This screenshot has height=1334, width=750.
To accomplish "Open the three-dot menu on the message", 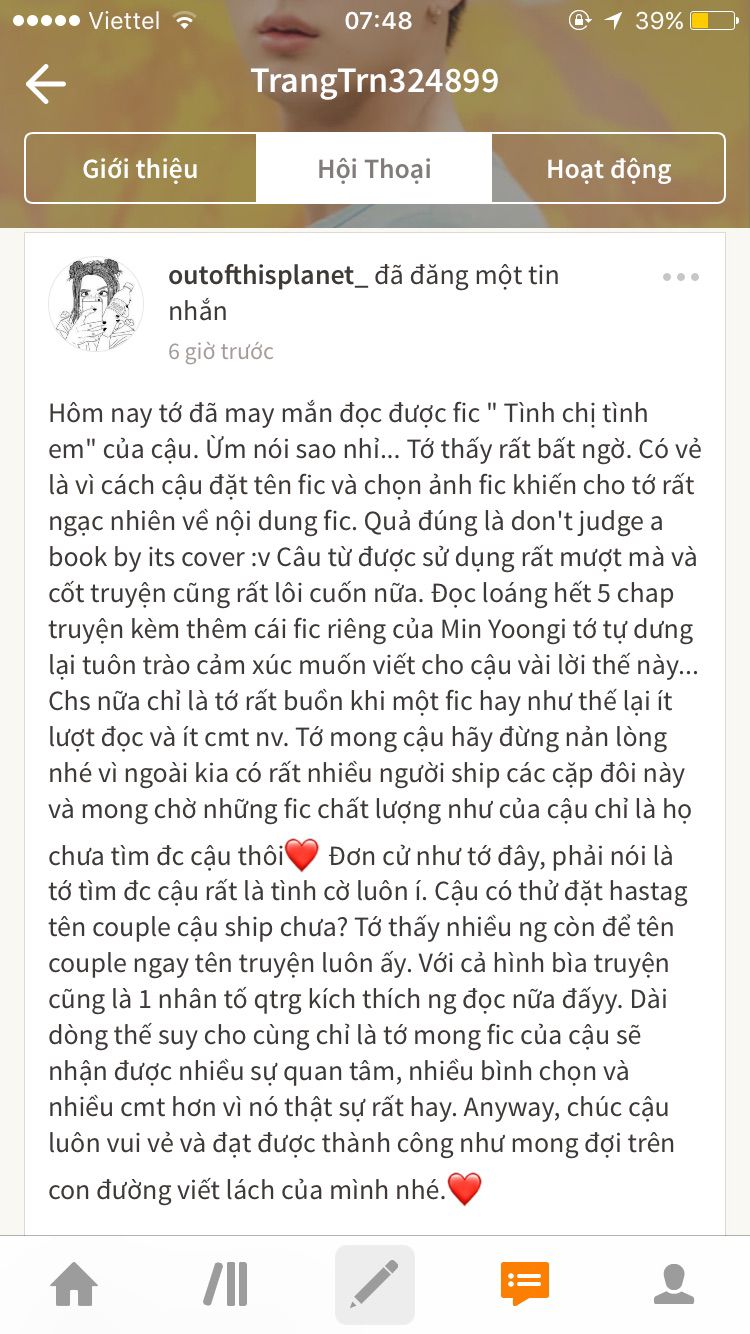I will pyautogui.click(x=681, y=277).
